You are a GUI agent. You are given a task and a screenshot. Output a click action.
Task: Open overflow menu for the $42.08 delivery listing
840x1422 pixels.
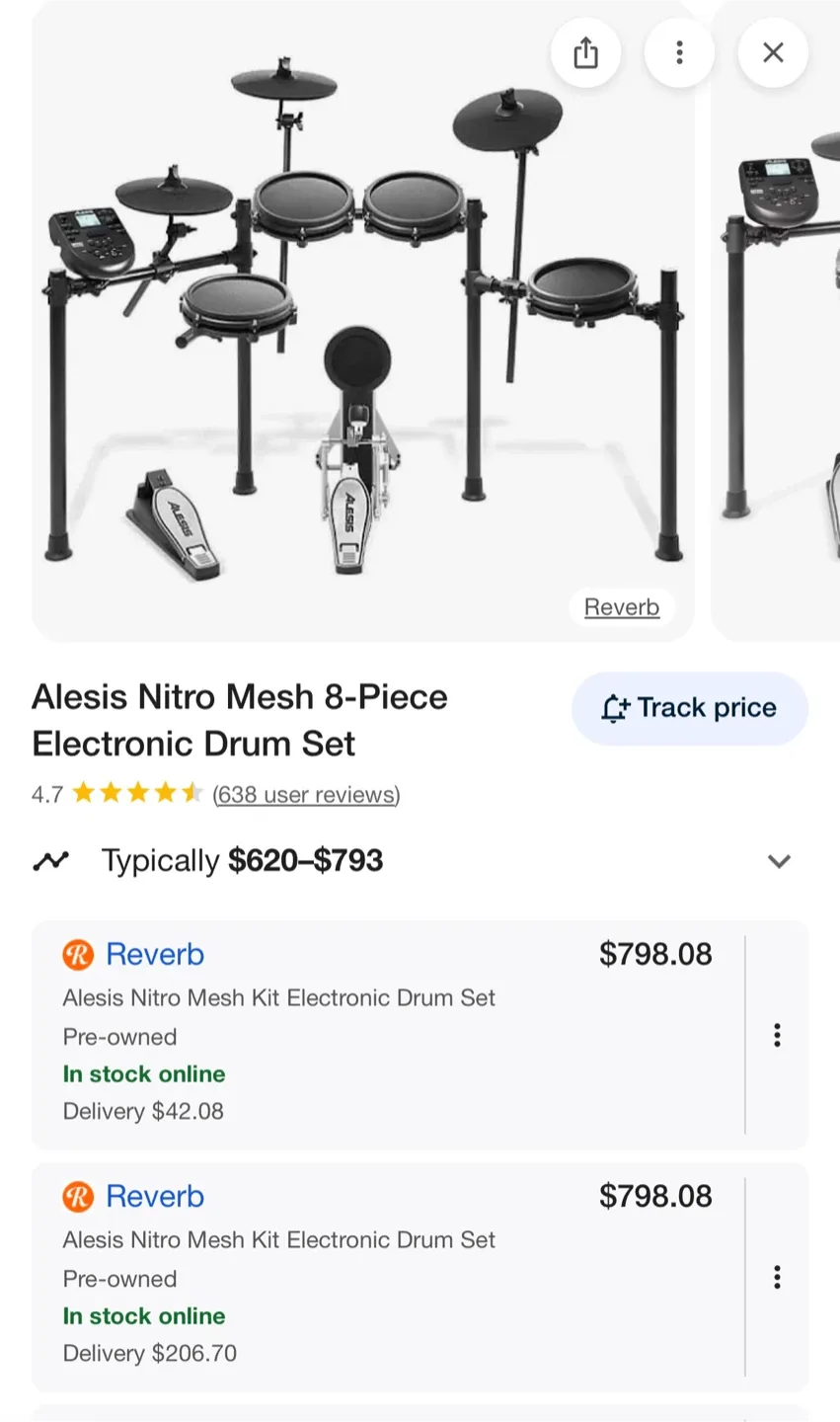click(x=777, y=1034)
